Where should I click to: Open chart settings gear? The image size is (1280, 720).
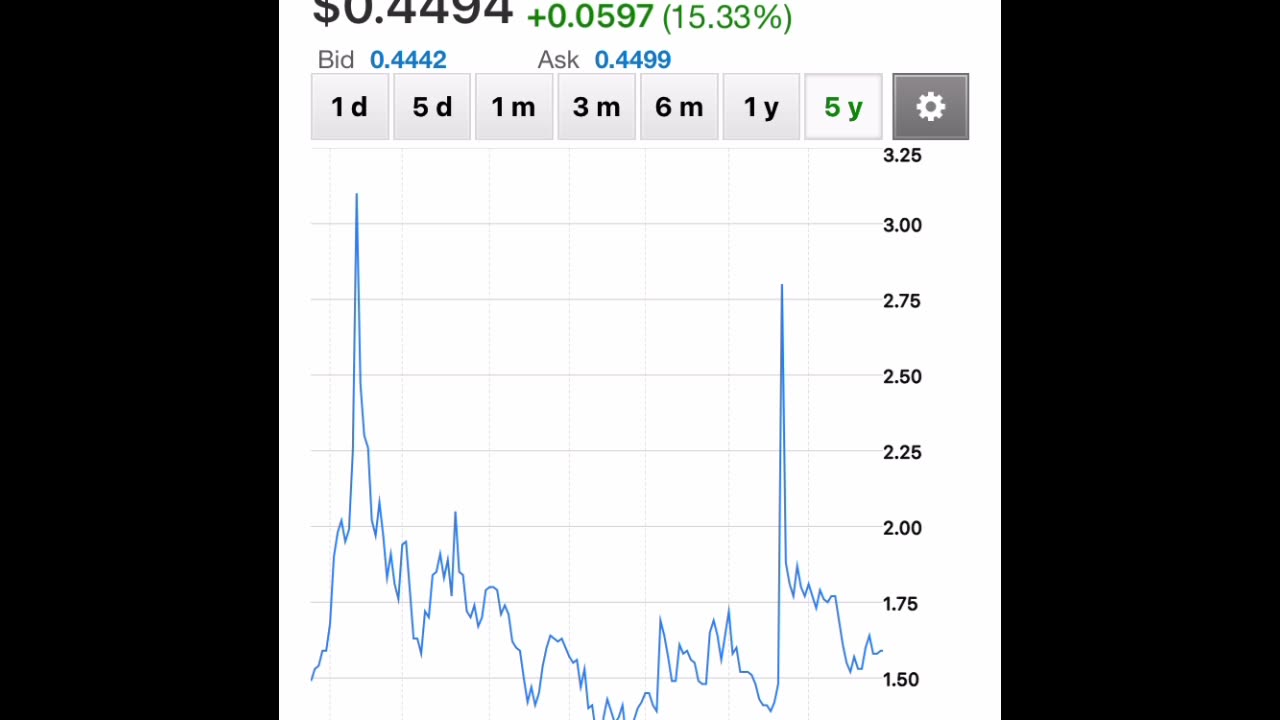point(930,107)
